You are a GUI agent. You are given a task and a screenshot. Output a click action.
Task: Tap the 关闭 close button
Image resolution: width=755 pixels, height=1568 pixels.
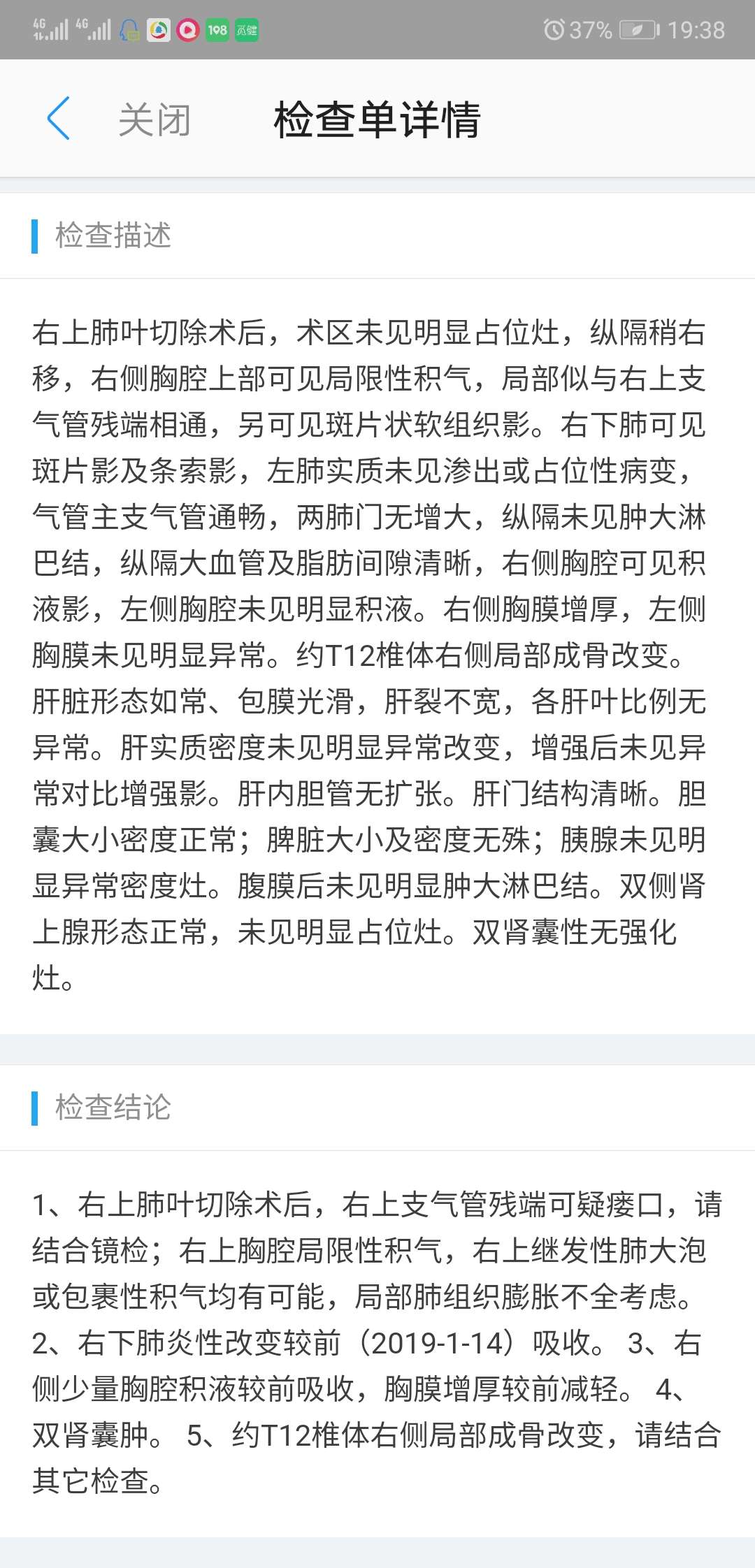click(x=154, y=119)
